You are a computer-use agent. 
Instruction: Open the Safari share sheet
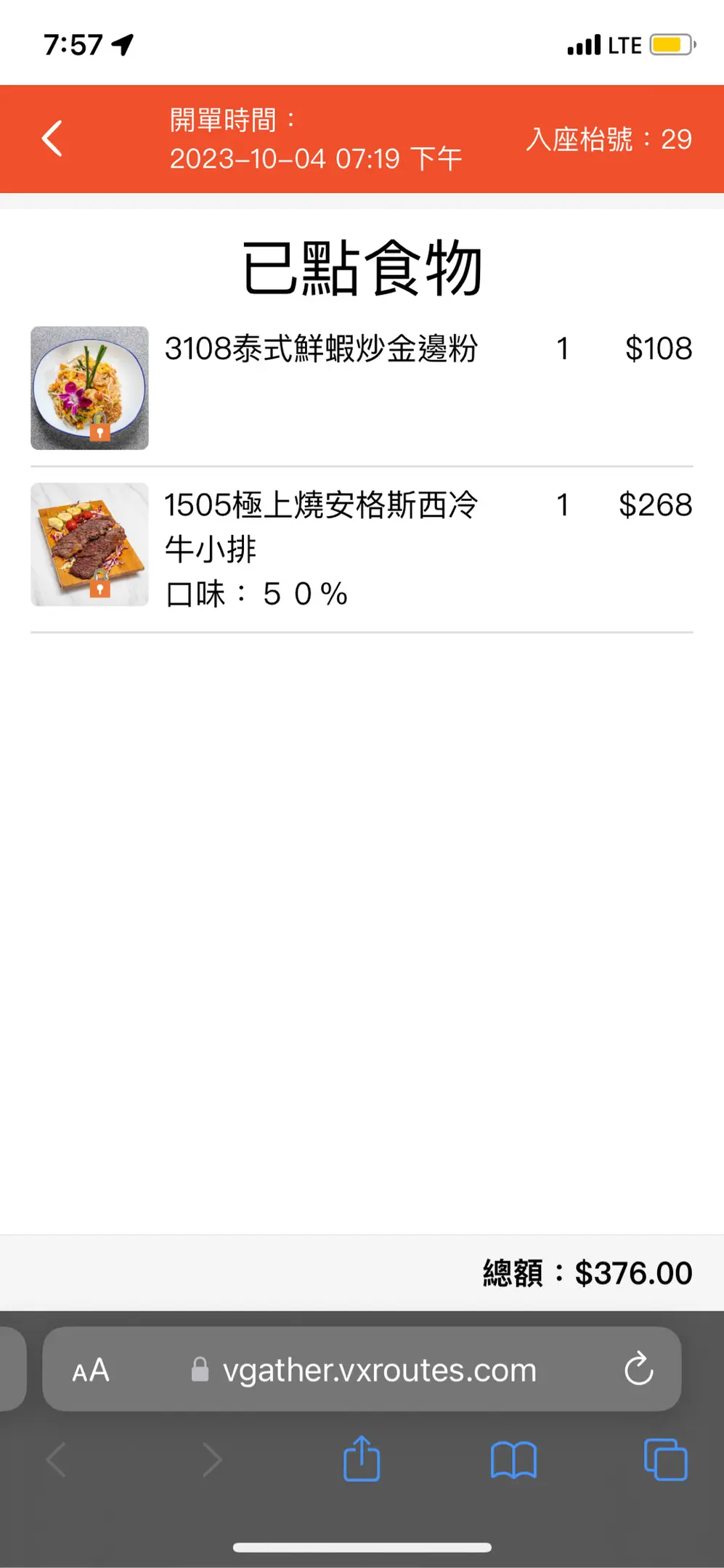click(x=362, y=1459)
